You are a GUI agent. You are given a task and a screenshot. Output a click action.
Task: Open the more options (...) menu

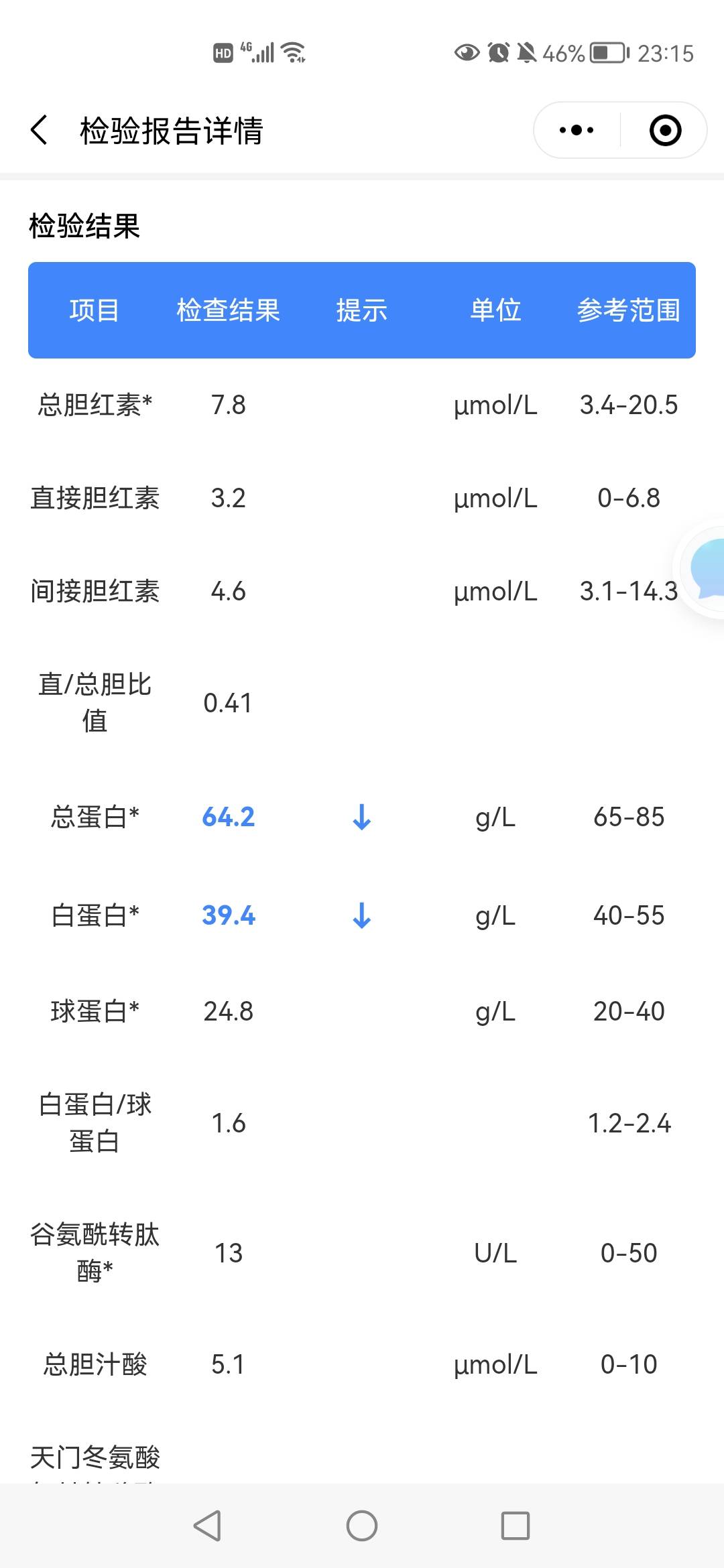coord(575,131)
